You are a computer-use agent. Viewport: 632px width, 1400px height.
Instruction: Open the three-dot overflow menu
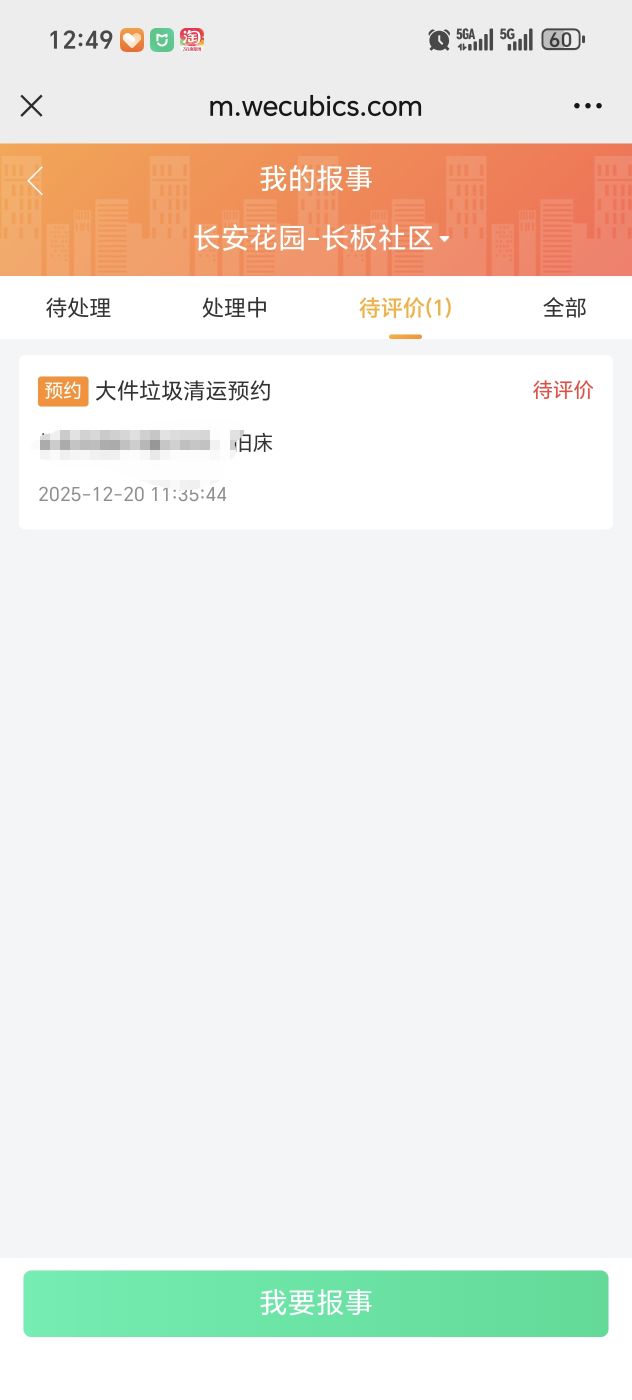click(x=587, y=106)
